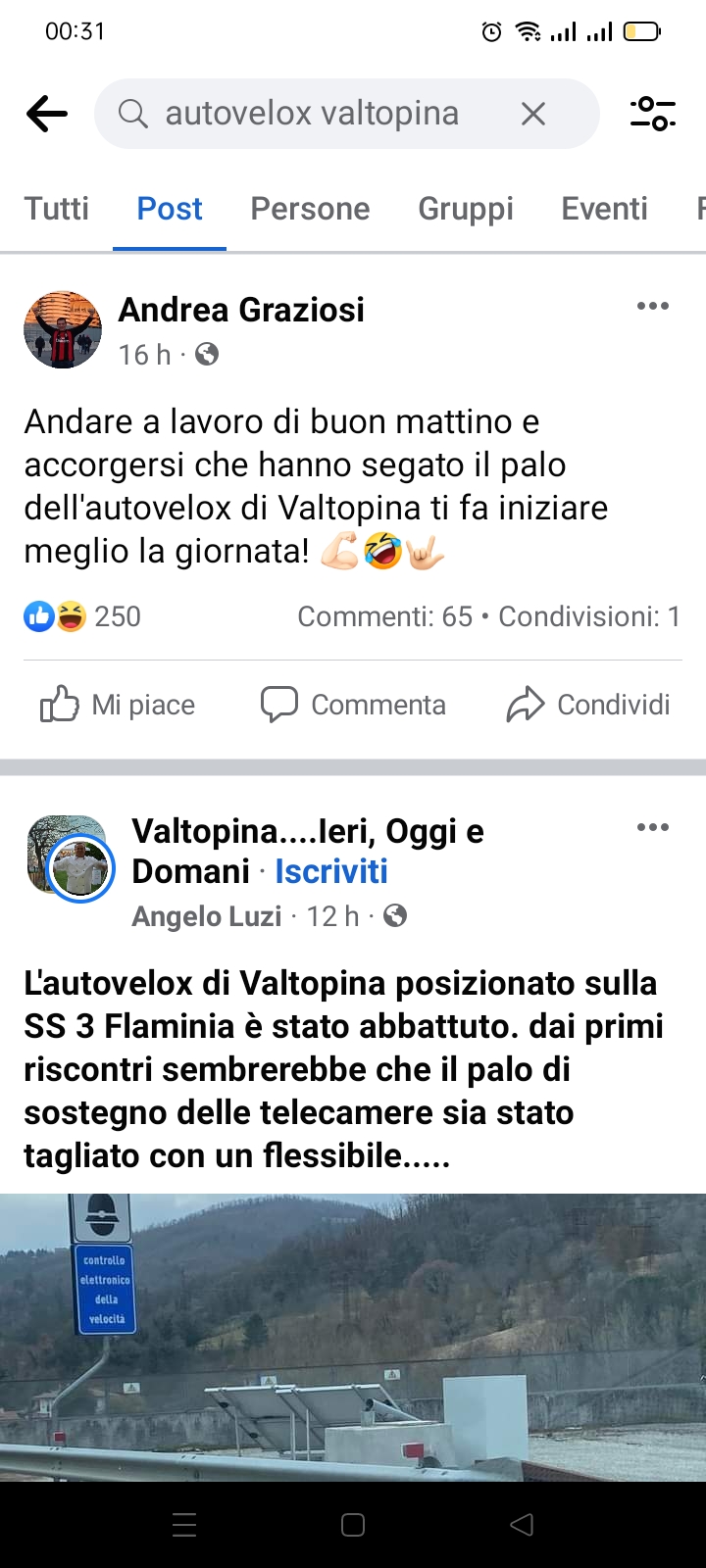Viewport: 706px width, 1568px height.
Task: Open the search filters icon
Action: pos(653,114)
